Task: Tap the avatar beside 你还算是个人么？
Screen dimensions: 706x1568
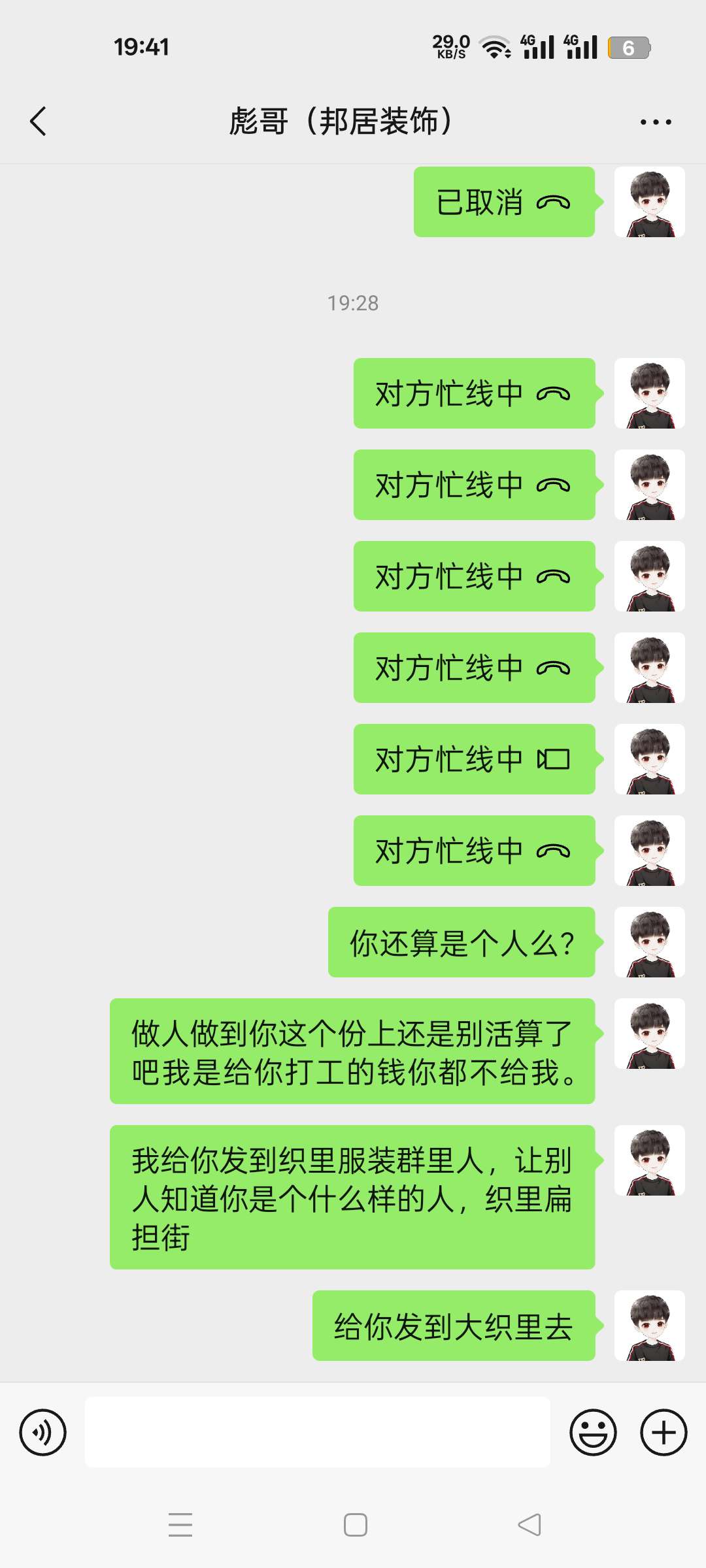Action: (649, 942)
